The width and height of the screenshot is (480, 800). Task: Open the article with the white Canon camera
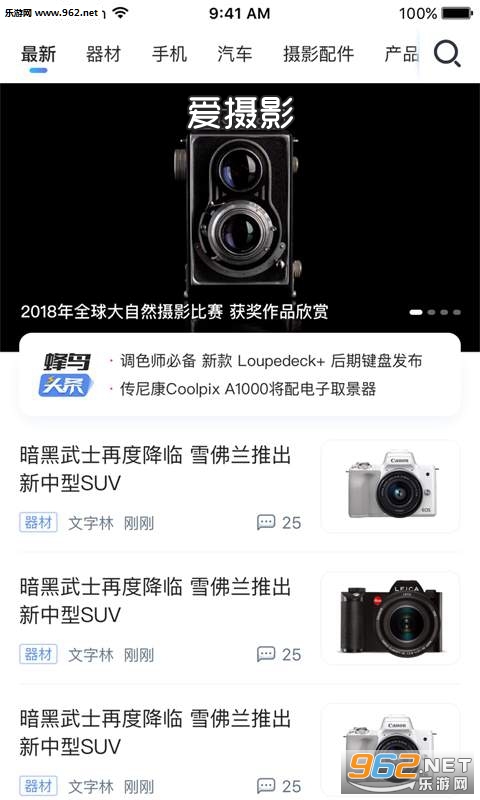pyautogui.click(x=239, y=487)
